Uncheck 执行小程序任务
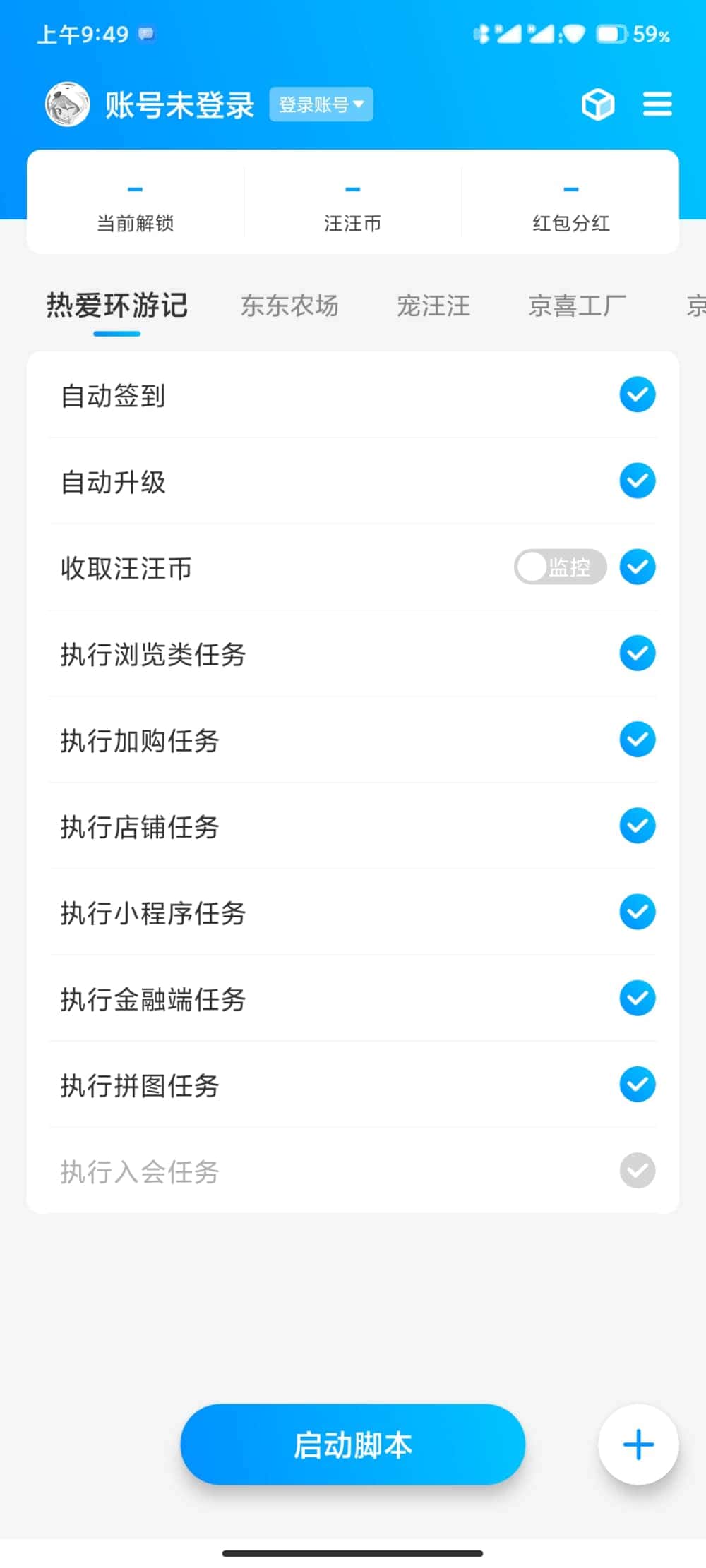The image size is (706, 1568). pos(637,912)
